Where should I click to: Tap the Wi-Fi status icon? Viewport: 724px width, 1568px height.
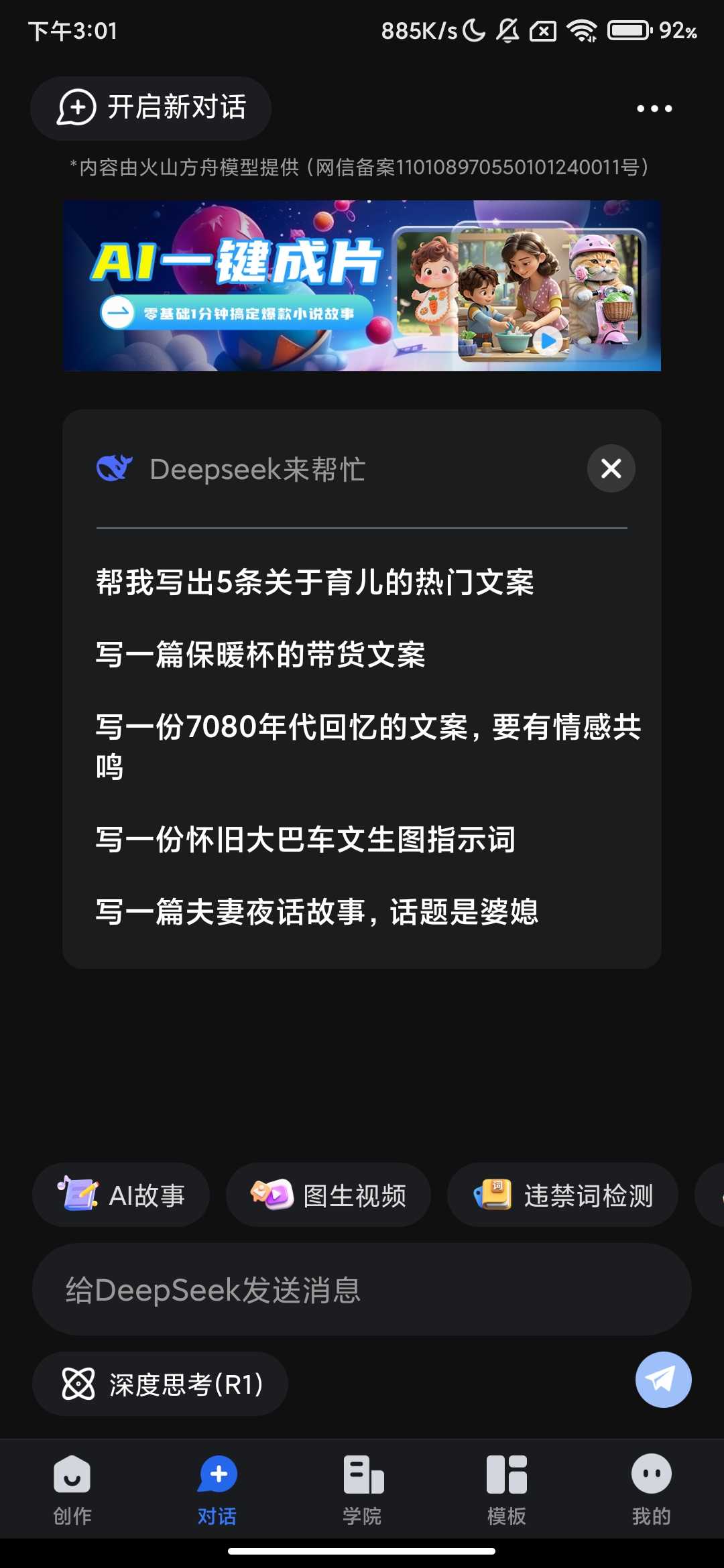(x=581, y=29)
